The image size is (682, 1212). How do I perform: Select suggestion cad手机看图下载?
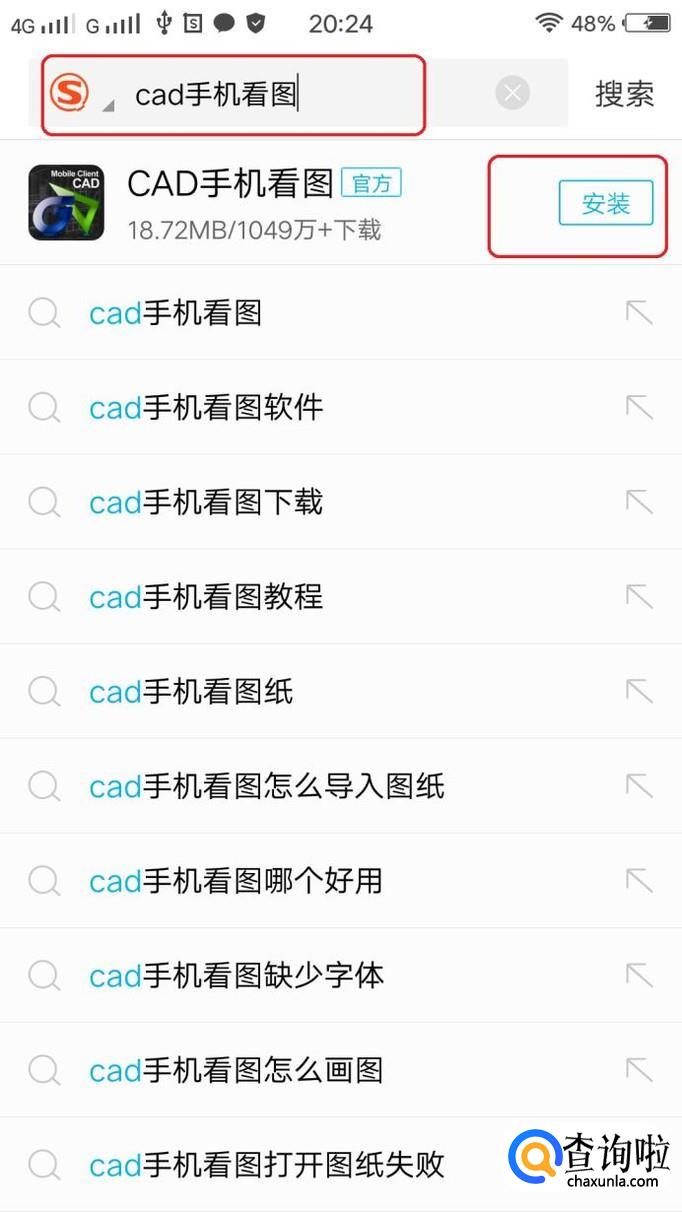(206, 502)
